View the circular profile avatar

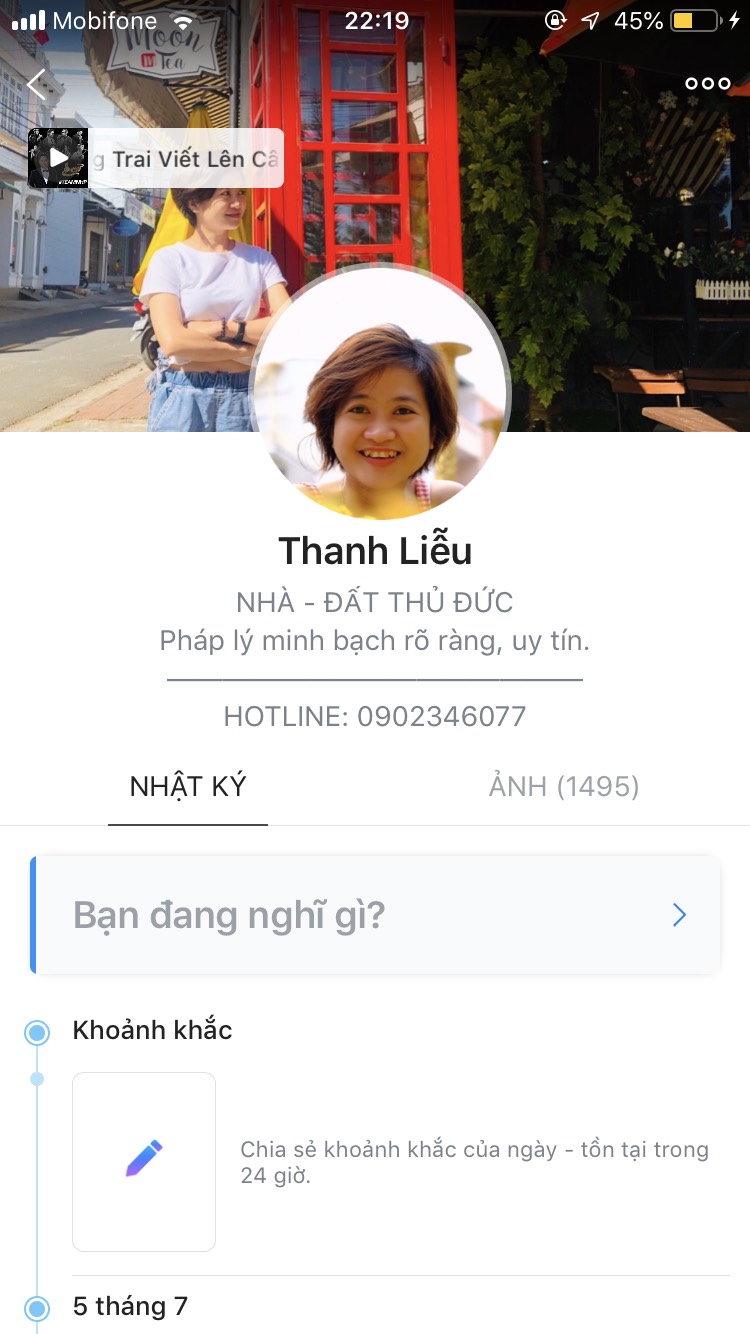pyautogui.click(x=381, y=393)
